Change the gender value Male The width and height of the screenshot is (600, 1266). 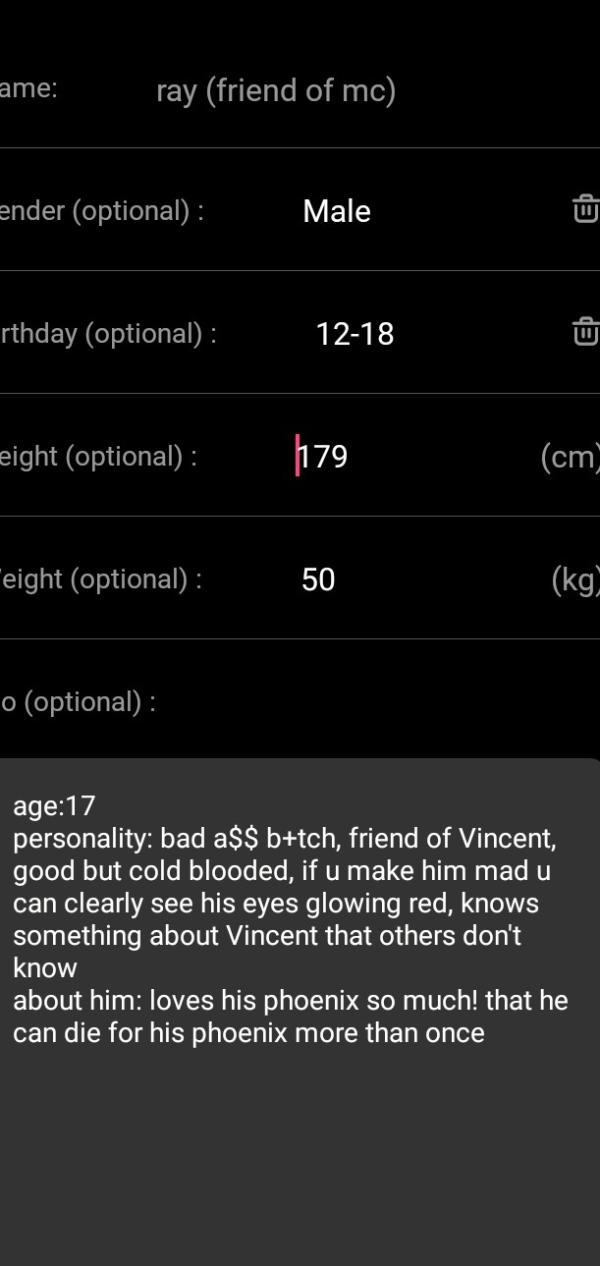pyautogui.click(x=336, y=211)
